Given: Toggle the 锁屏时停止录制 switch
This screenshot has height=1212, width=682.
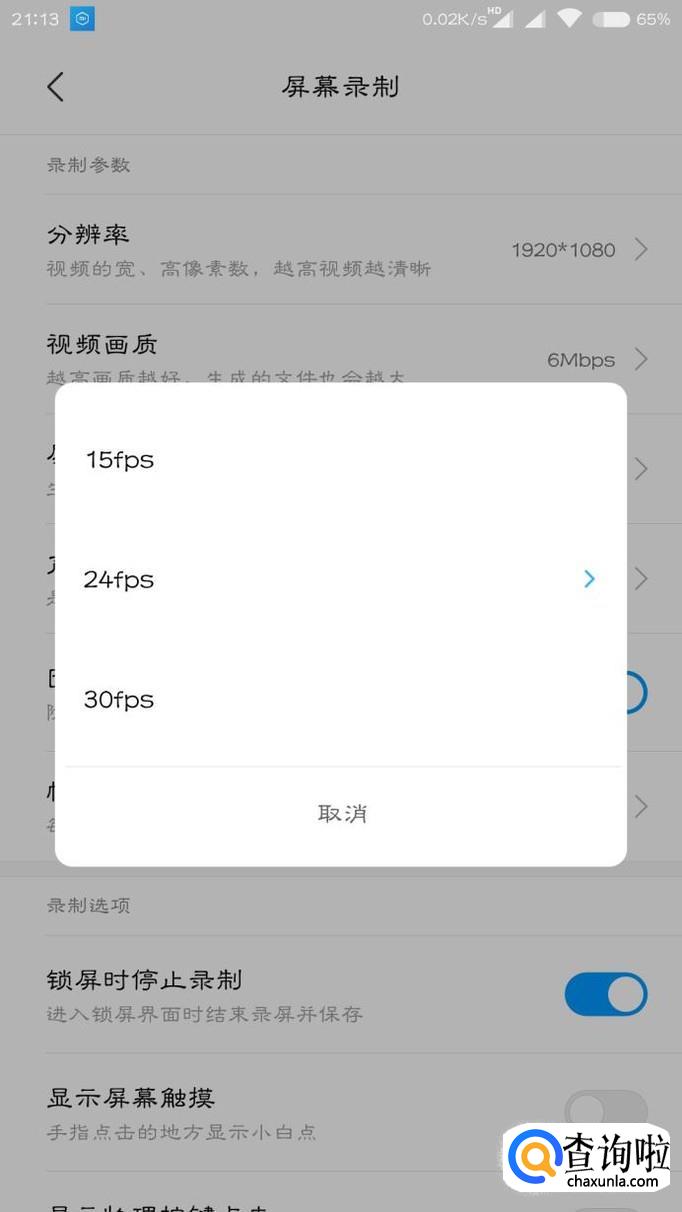Looking at the screenshot, I should point(606,995).
